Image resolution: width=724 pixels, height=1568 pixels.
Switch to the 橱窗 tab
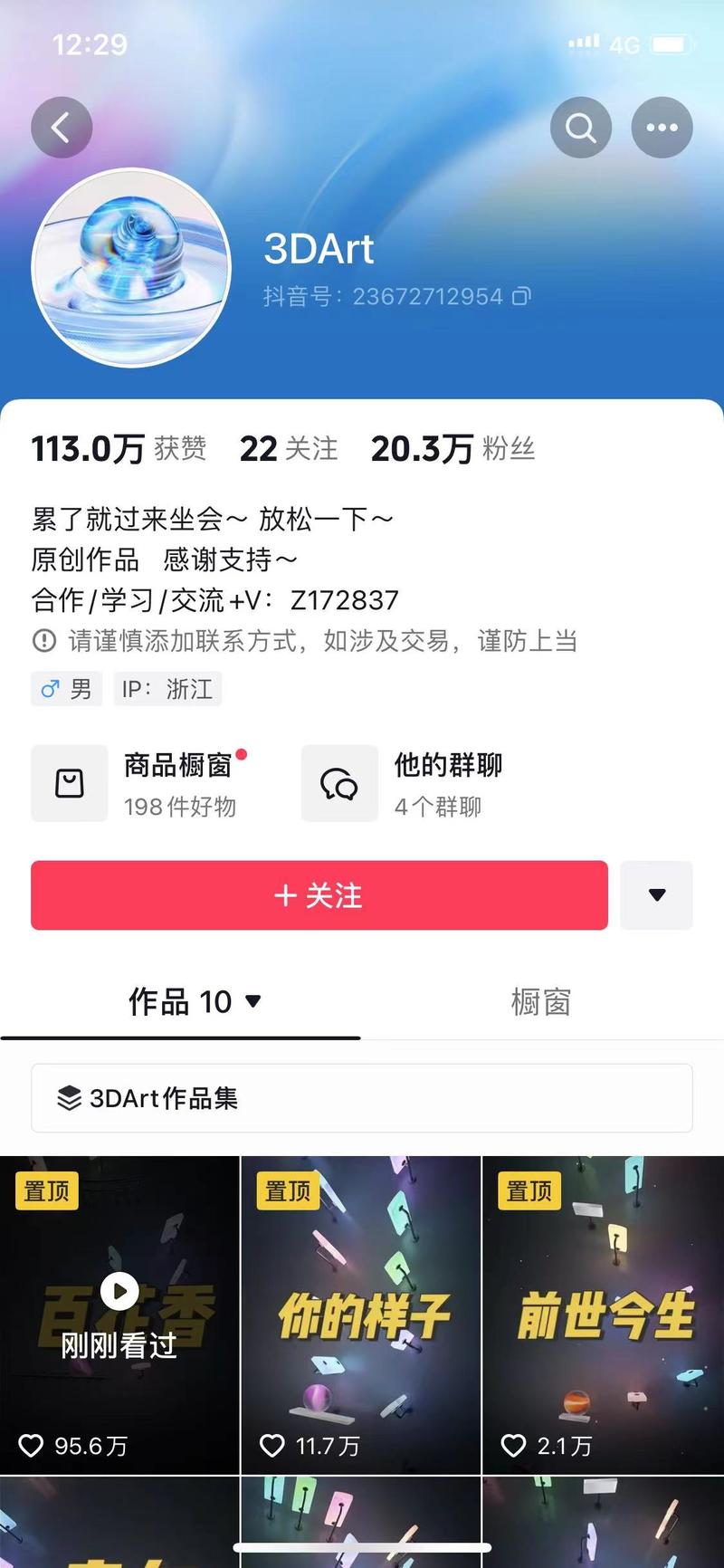(x=542, y=1002)
